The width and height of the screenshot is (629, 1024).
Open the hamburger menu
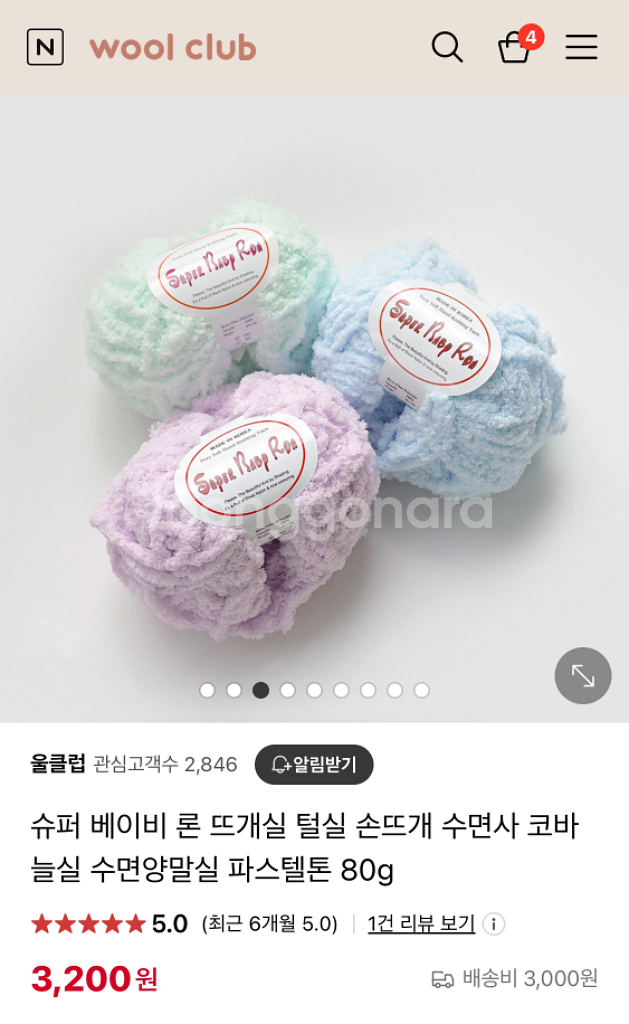pyautogui.click(x=581, y=47)
